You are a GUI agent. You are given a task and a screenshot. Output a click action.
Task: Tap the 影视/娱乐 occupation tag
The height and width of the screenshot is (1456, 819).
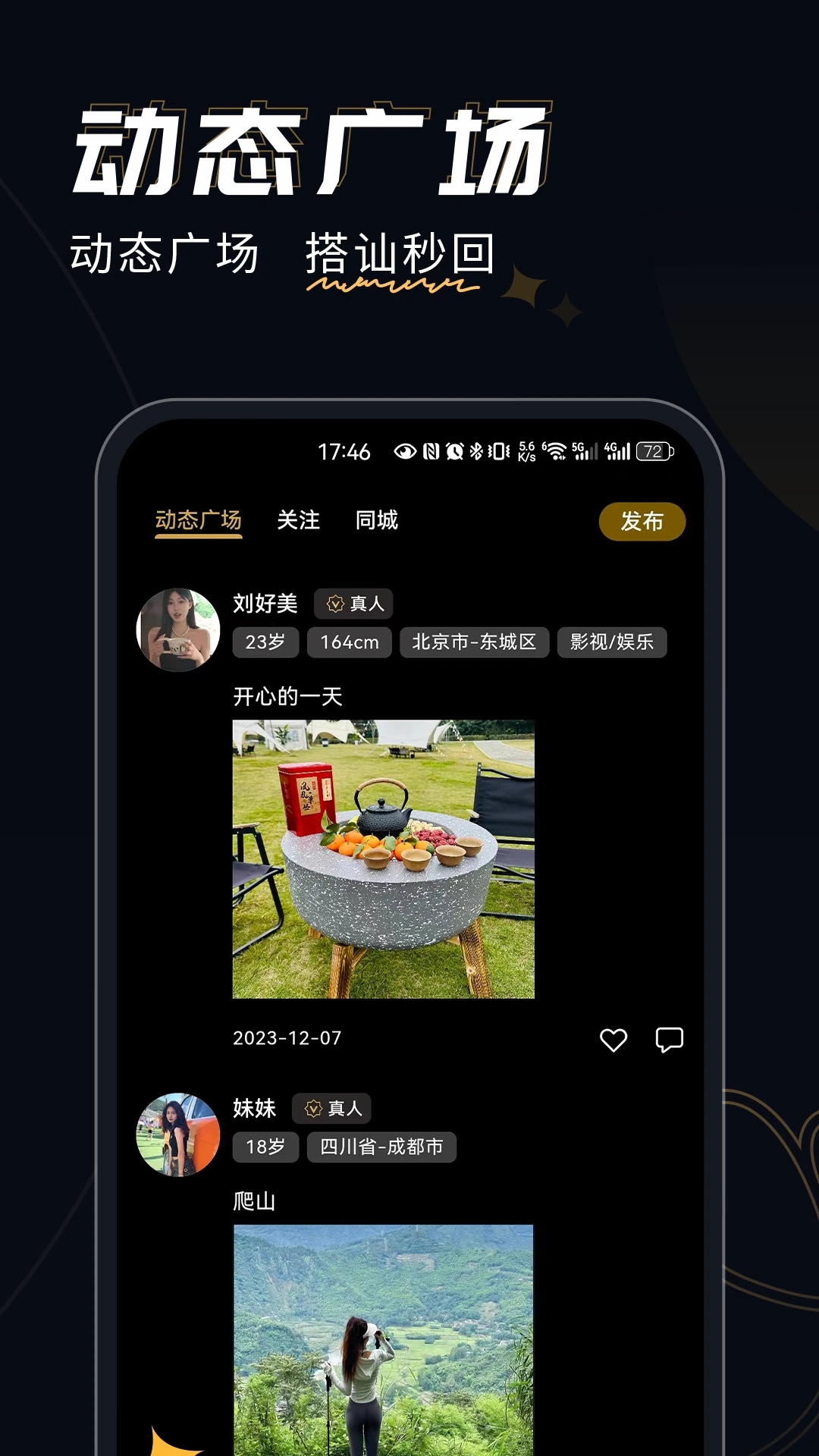[x=612, y=642]
